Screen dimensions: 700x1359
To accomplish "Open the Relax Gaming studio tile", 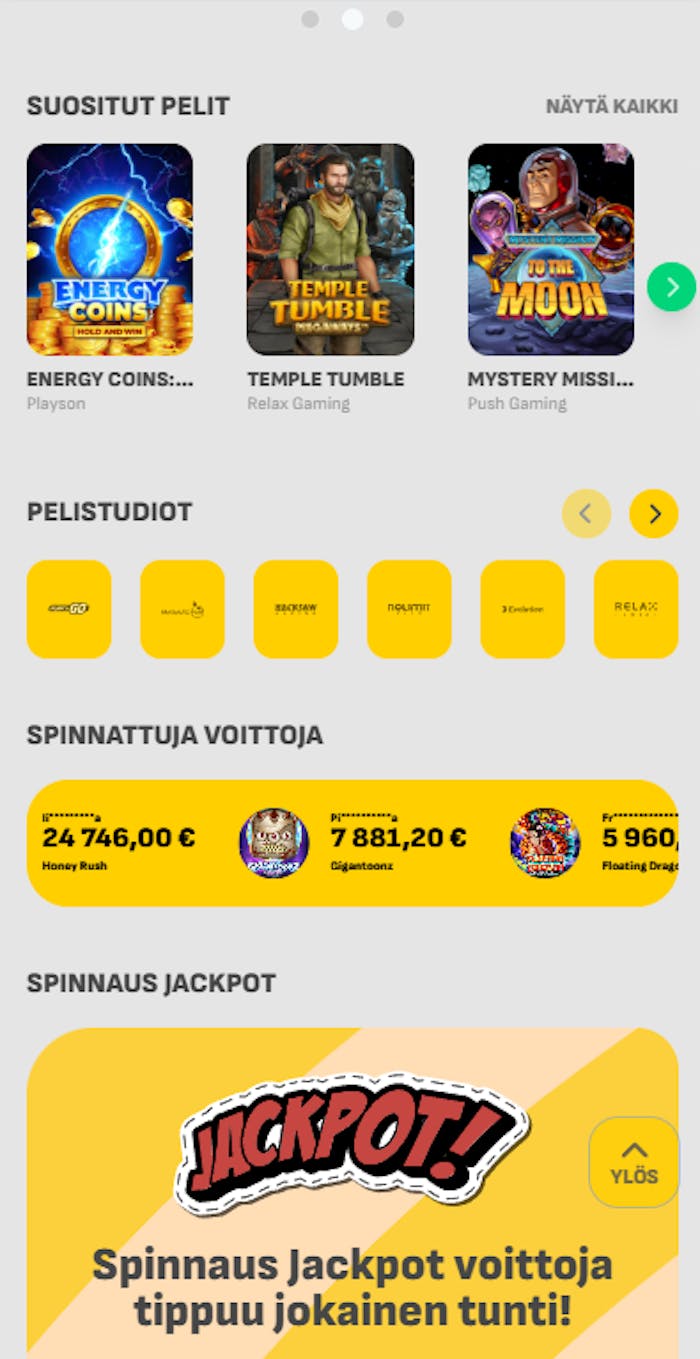I will pyautogui.click(x=636, y=609).
